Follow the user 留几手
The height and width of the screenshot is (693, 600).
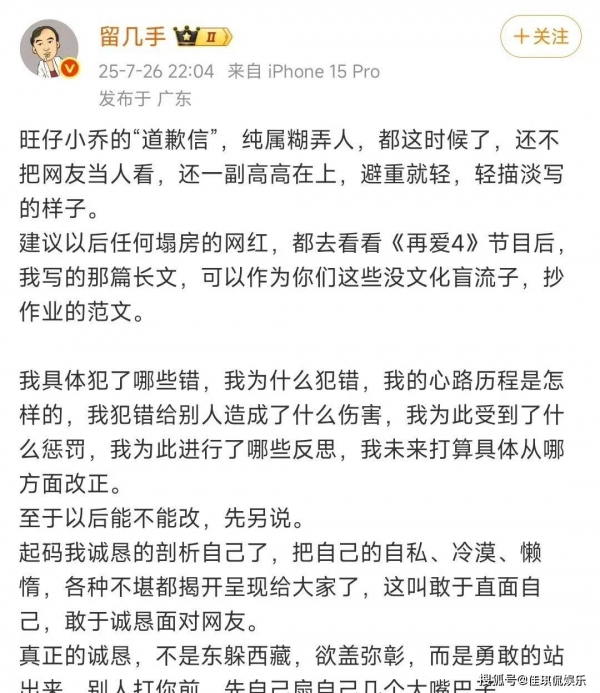tap(540, 37)
